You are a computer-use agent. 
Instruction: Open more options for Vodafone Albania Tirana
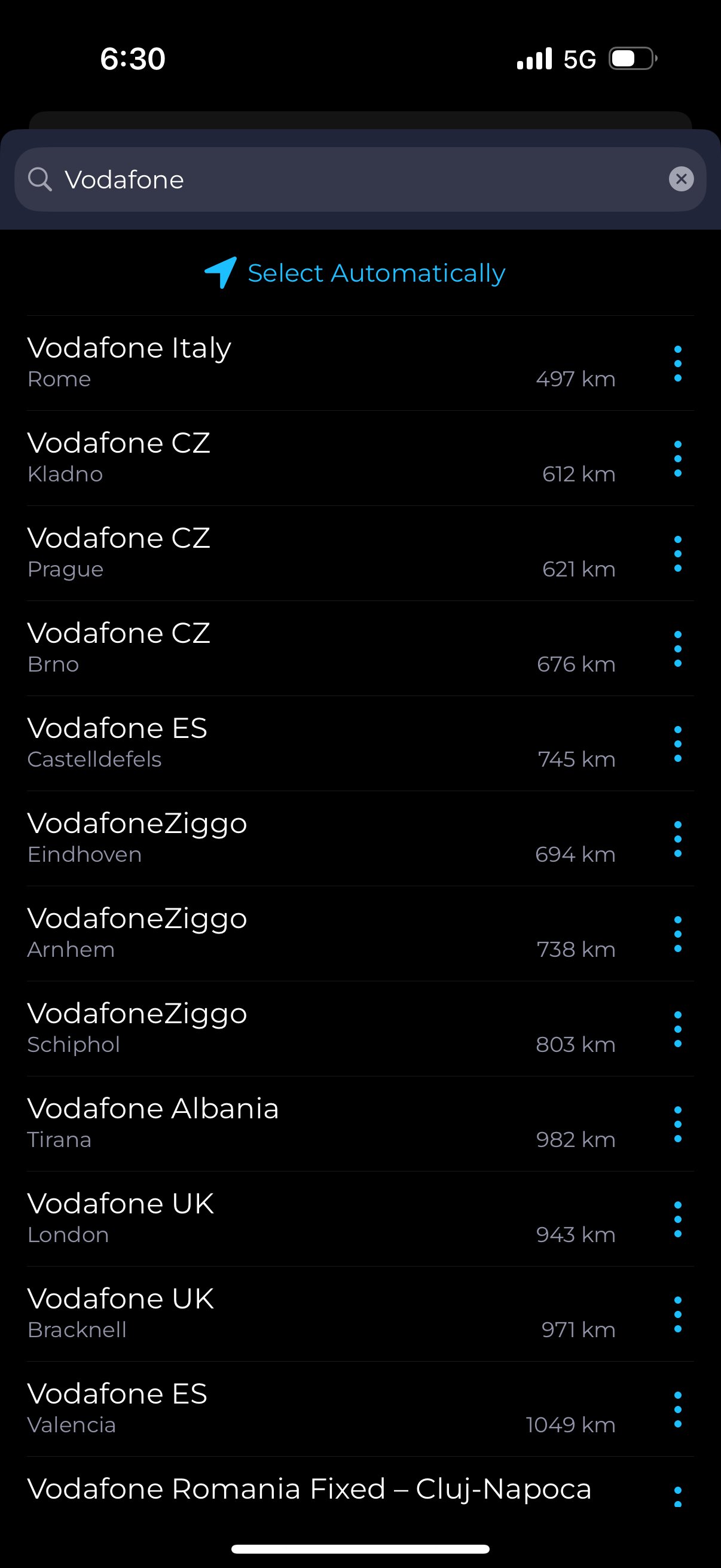[x=678, y=1124]
